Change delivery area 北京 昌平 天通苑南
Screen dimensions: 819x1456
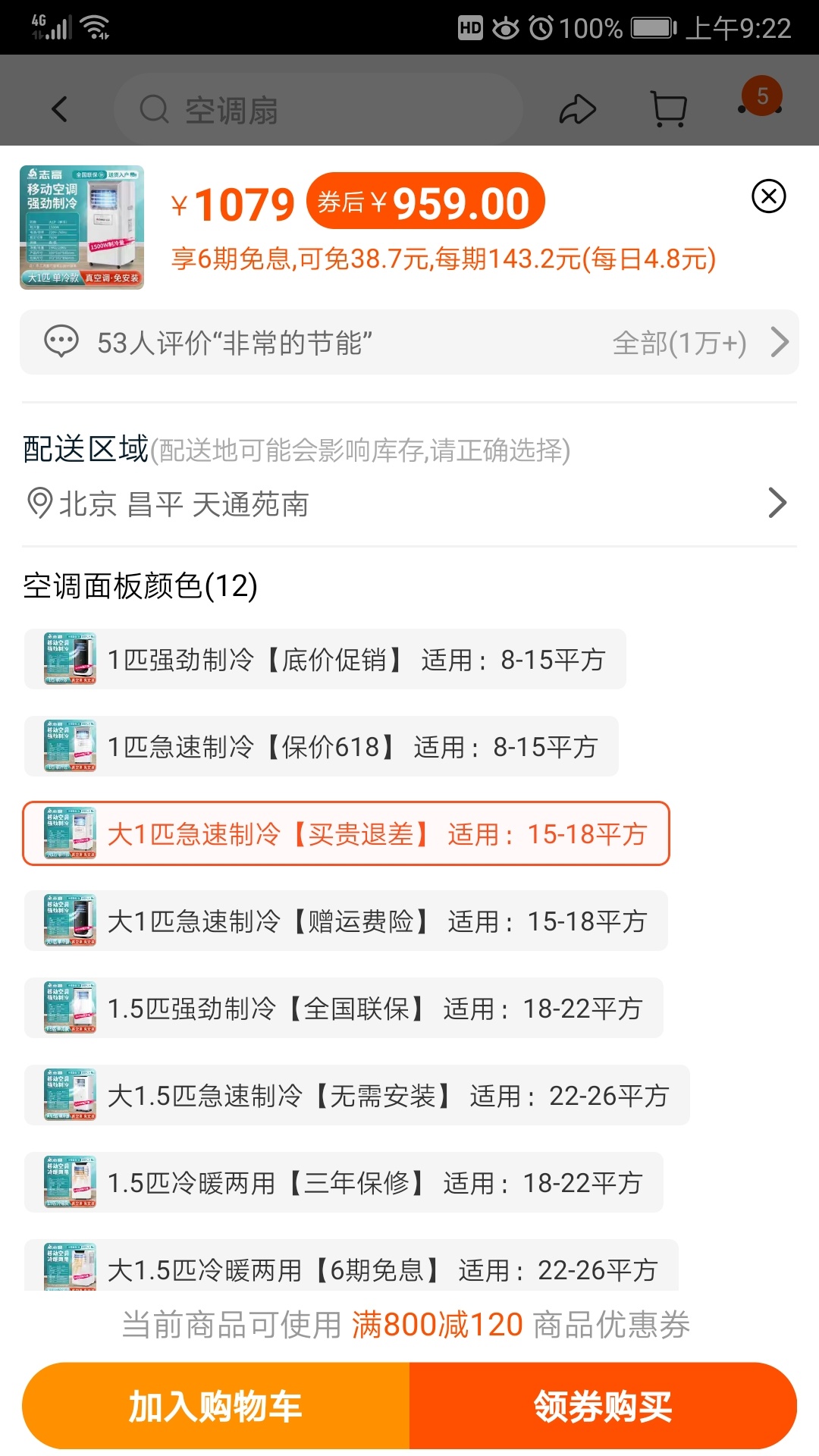(409, 504)
